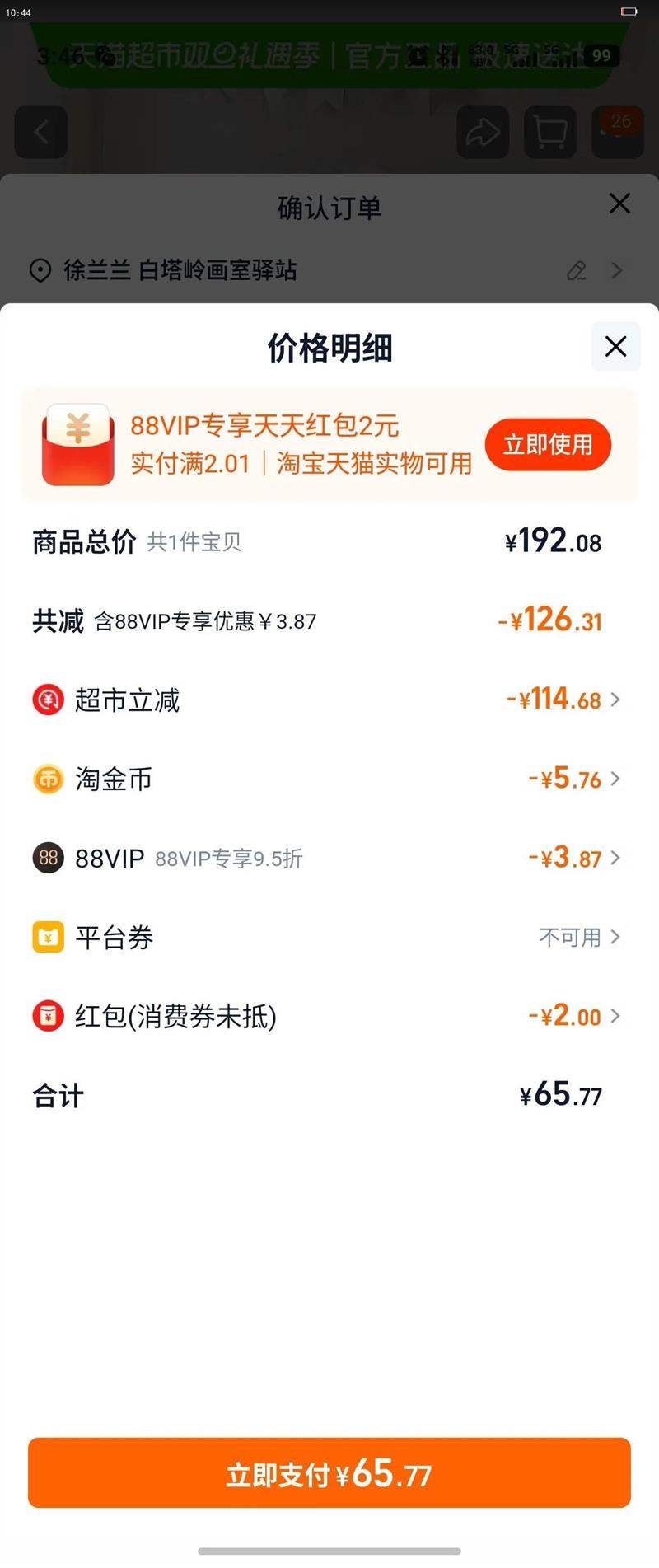Open the shopping cart
Image resolution: width=659 pixels, height=1568 pixels.
[550, 132]
